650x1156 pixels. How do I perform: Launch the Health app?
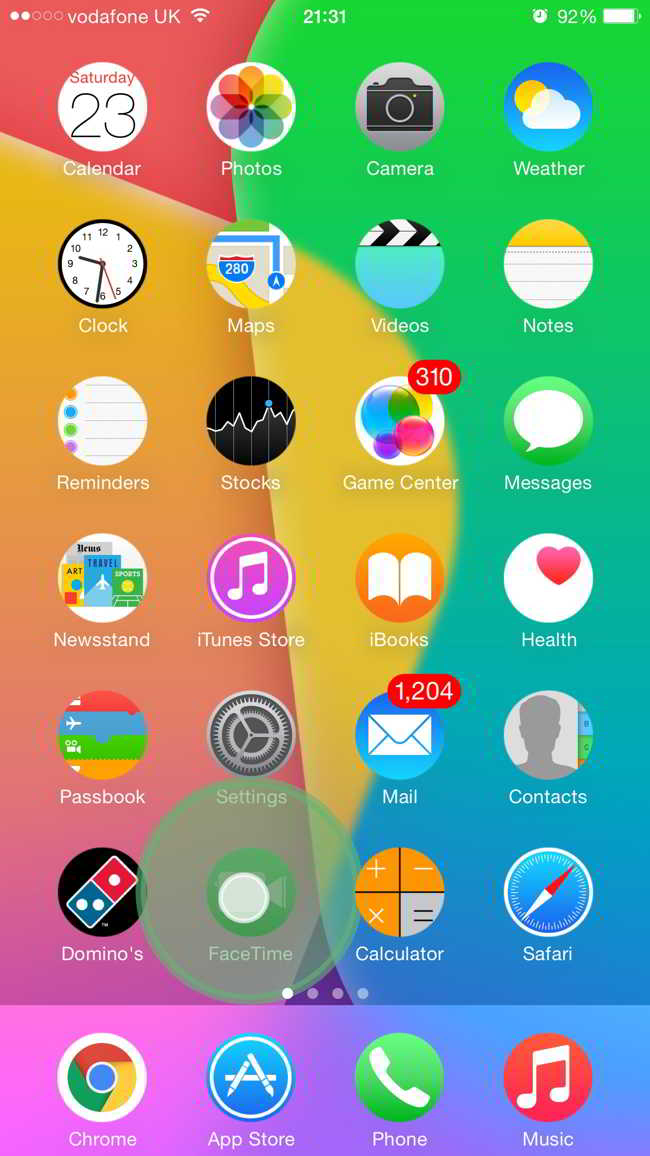[548, 578]
